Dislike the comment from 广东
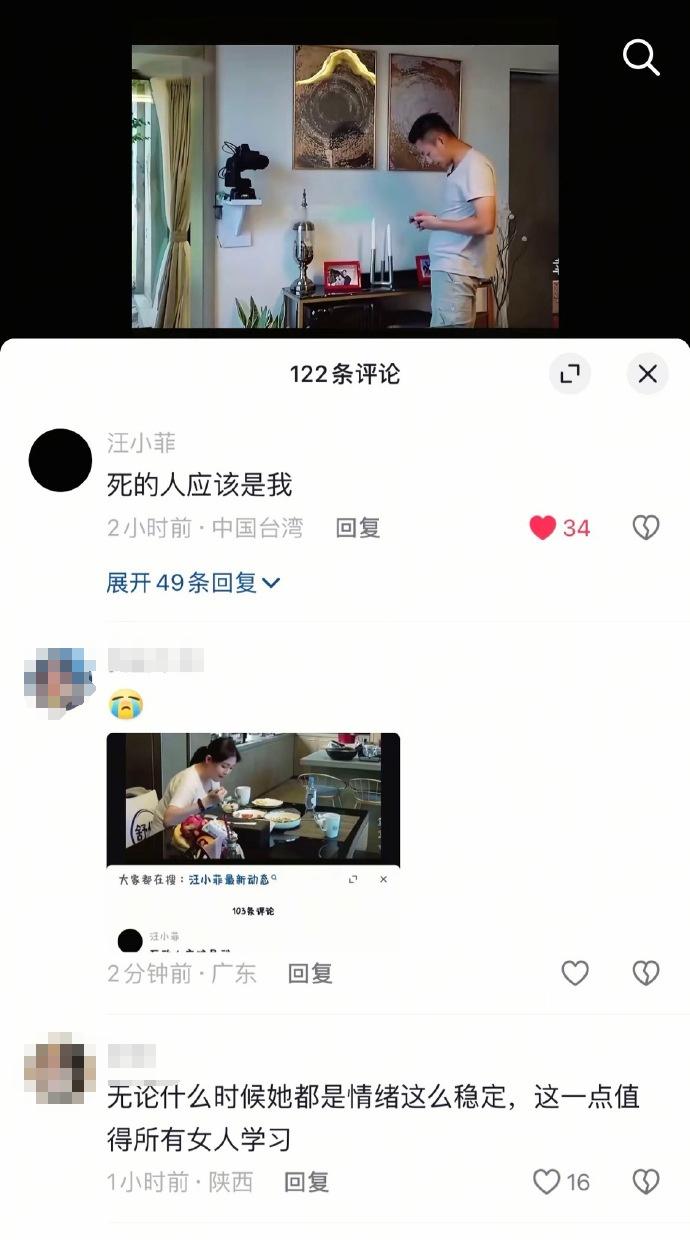The height and width of the screenshot is (1240, 690). [x=646, y=973]
